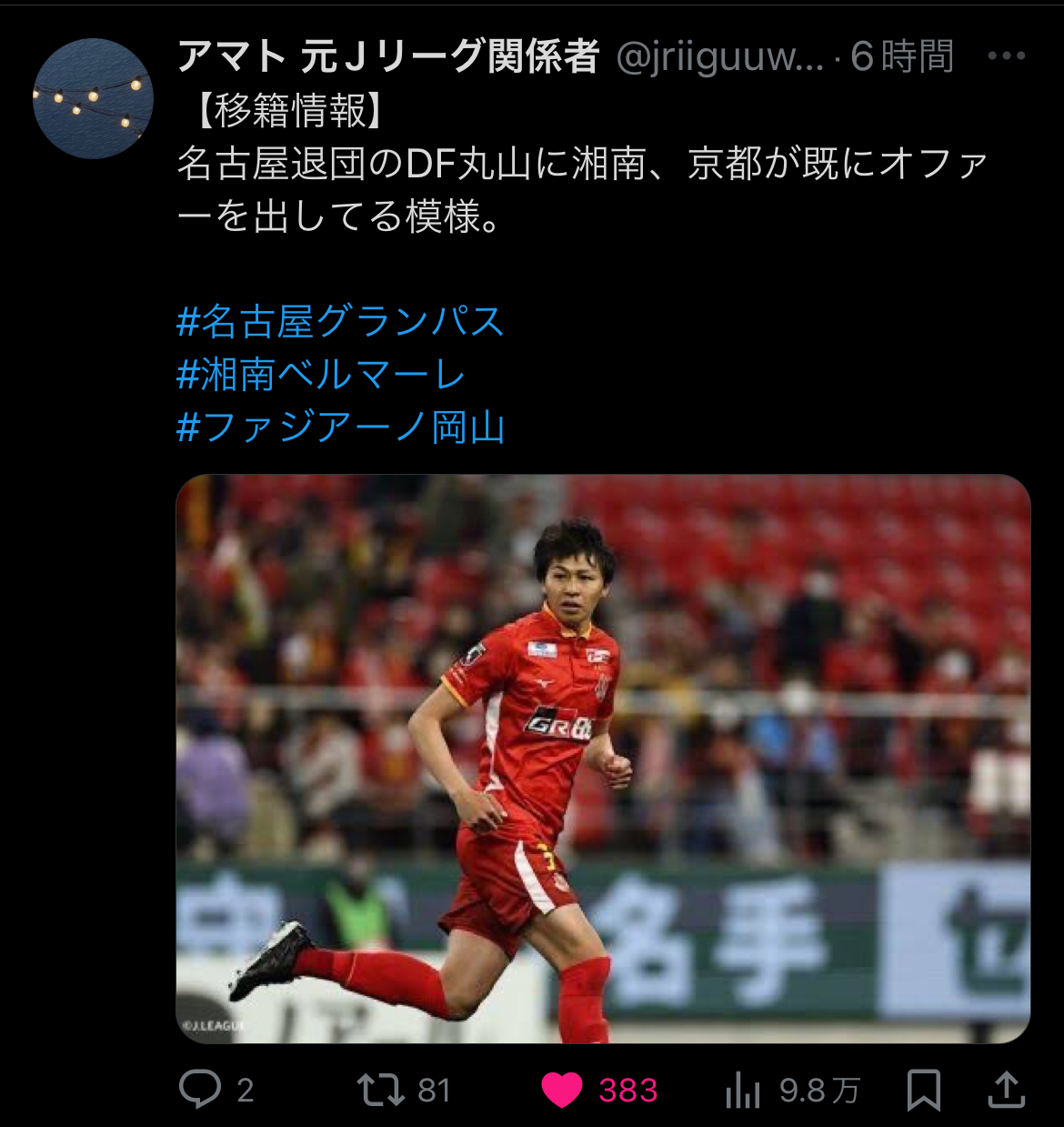The width and height of the screenshot is (1064, 1127).
Task: View the attached player photo fullscreen
Action: click(x=603, y=759)
